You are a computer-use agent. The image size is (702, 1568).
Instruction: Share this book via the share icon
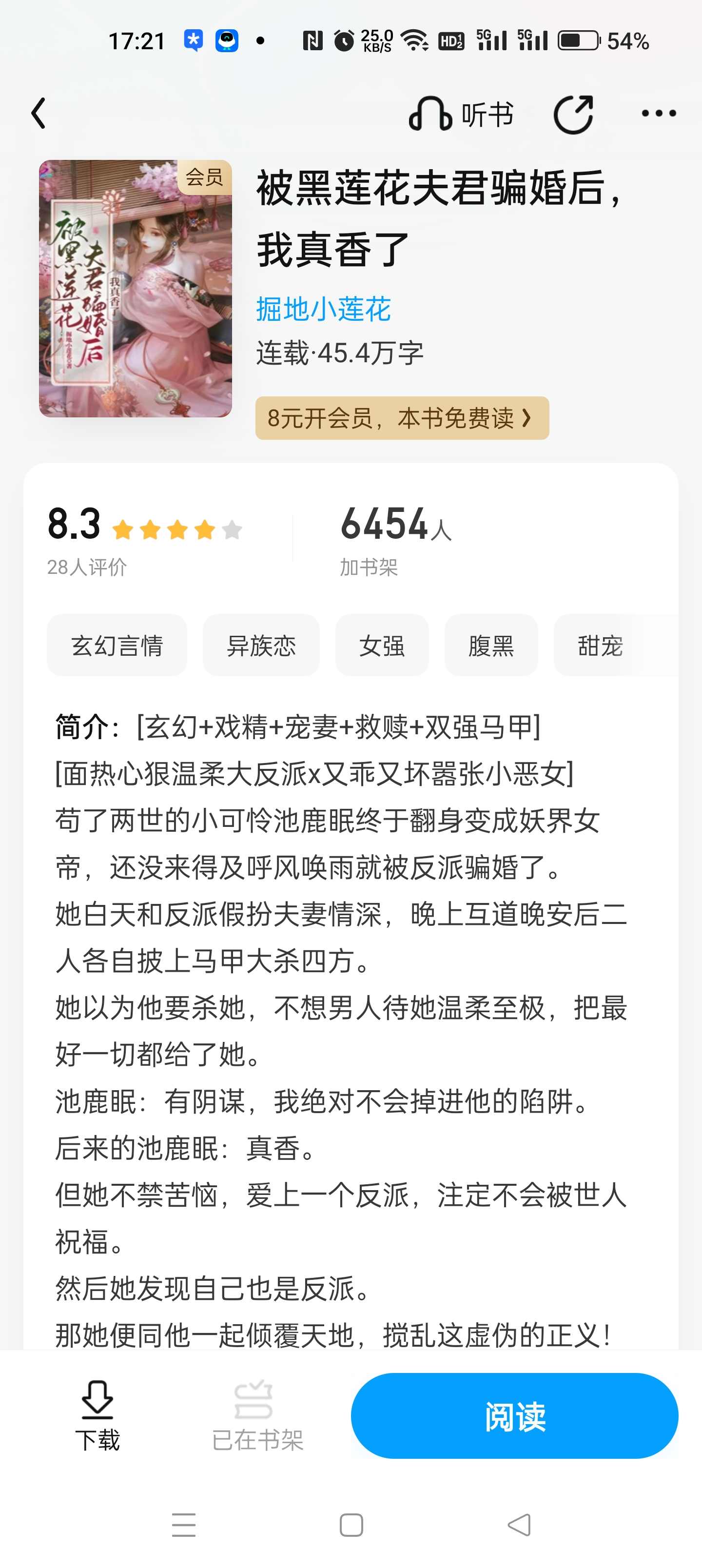573,115
